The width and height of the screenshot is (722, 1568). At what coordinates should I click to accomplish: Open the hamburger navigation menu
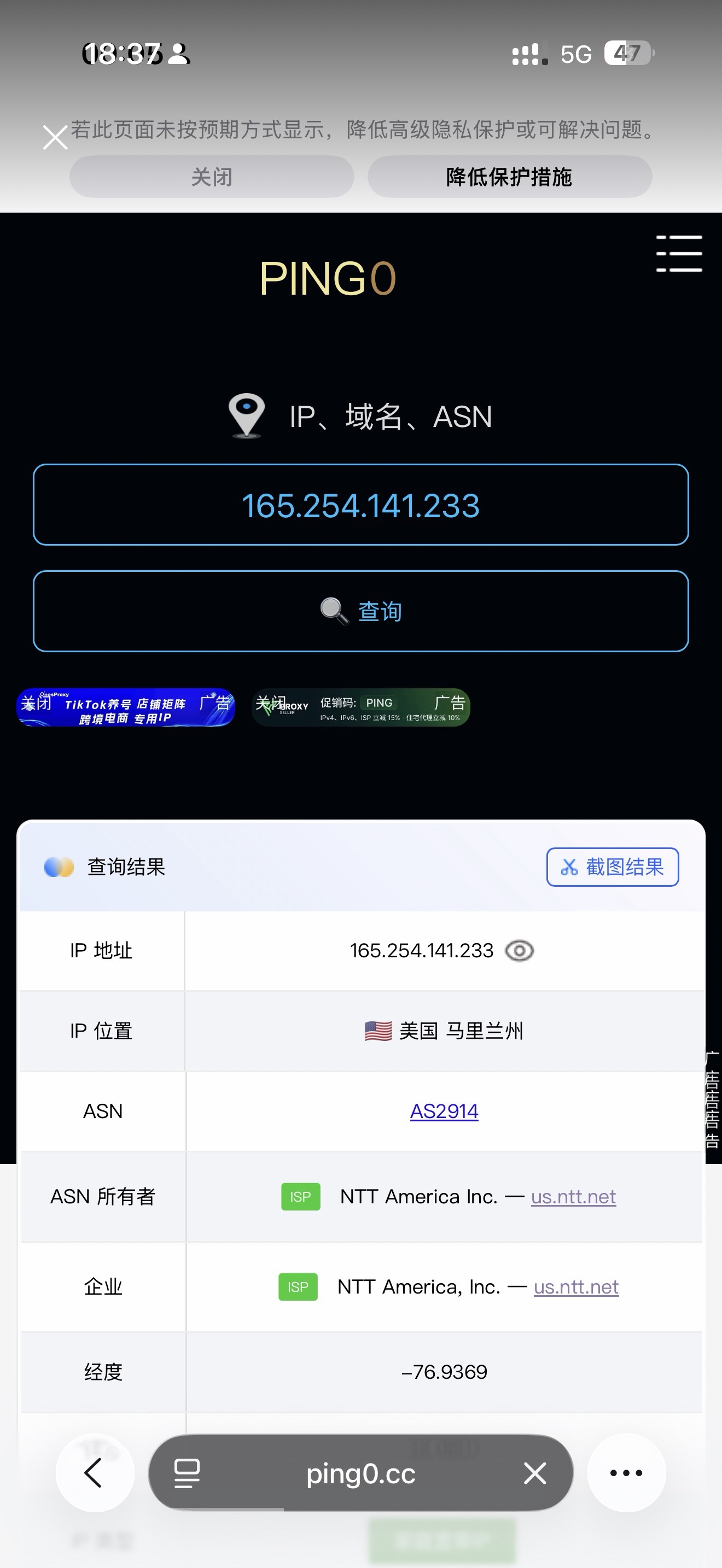679,254
